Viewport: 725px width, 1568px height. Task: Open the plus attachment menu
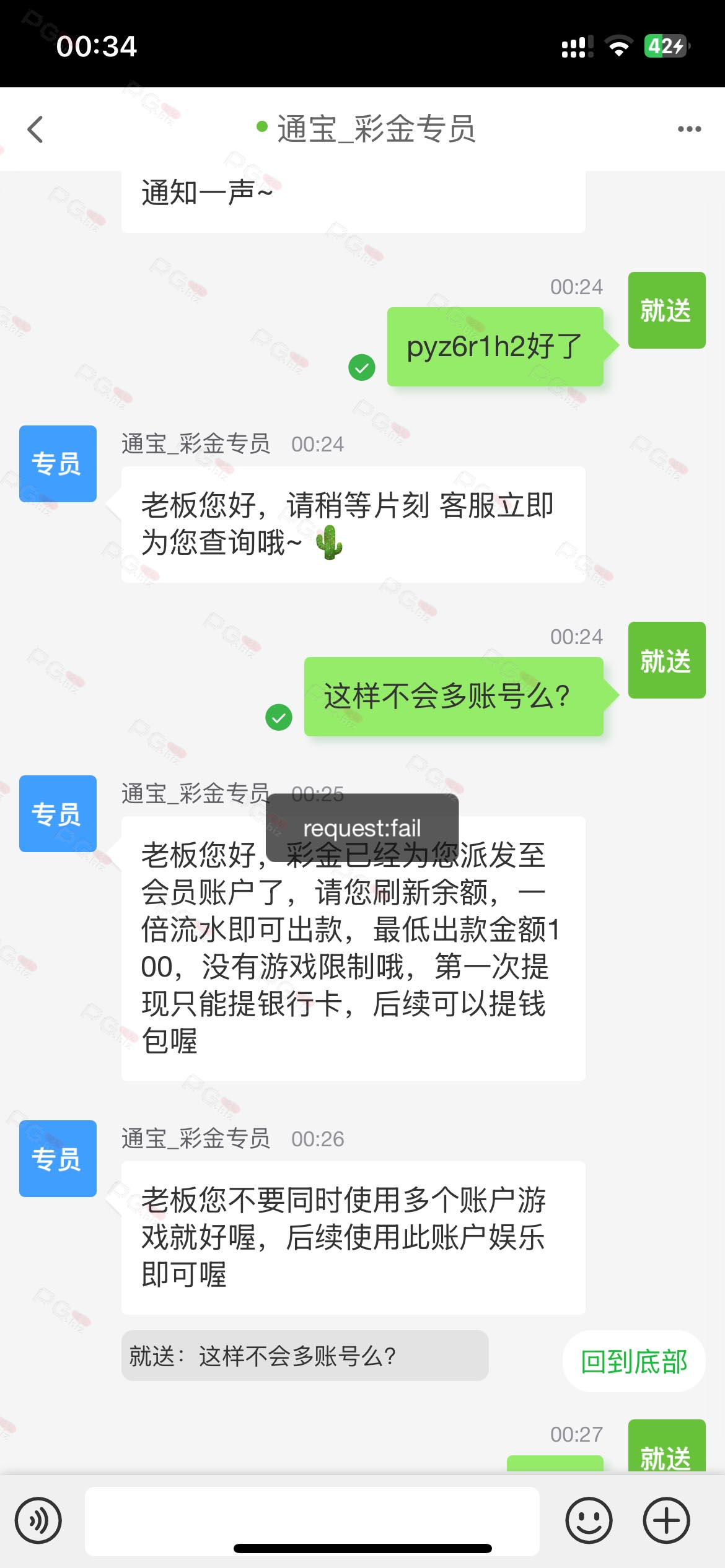tap(666, 1520)
